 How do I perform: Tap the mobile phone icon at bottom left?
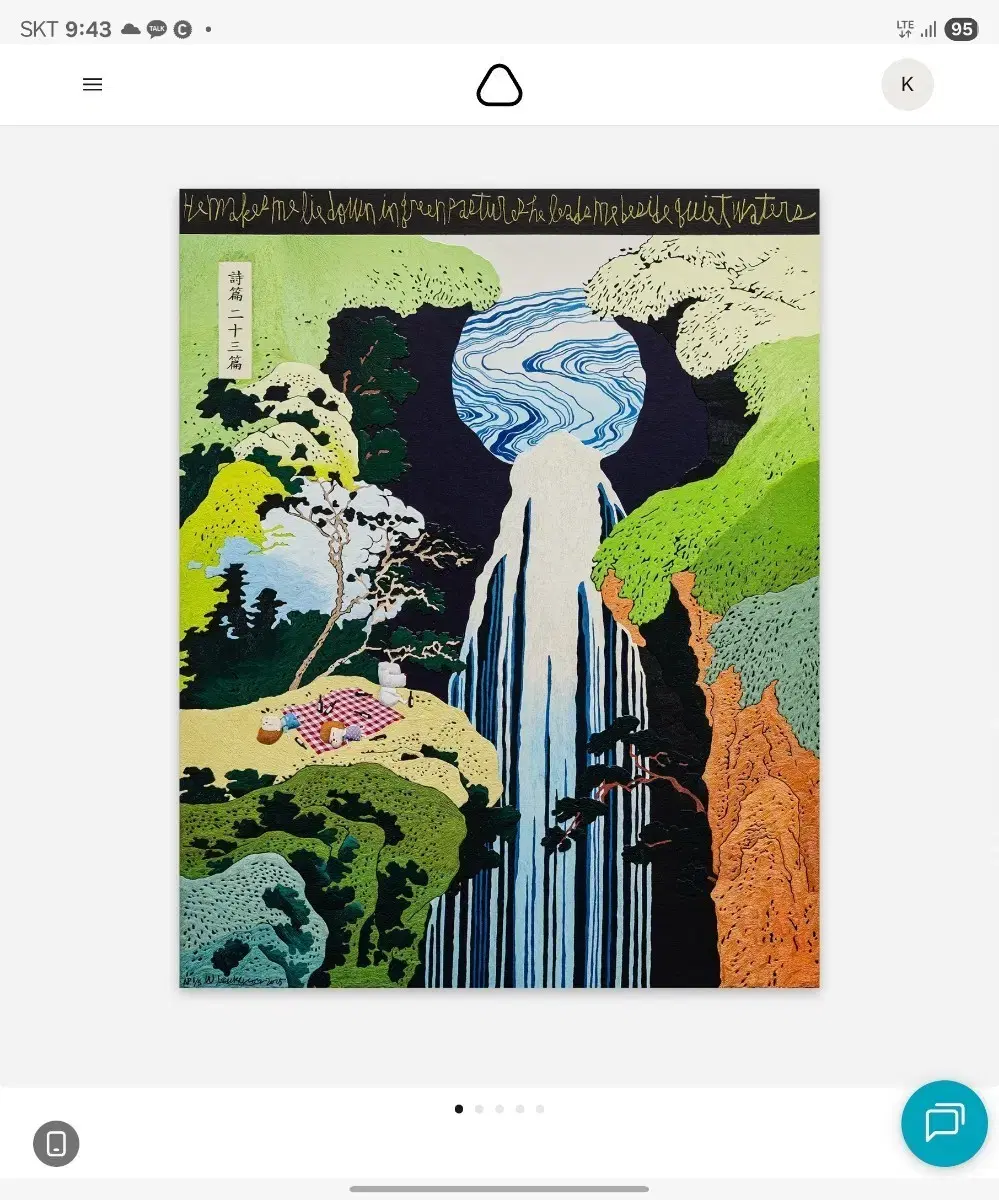[x=56, y=1143]
